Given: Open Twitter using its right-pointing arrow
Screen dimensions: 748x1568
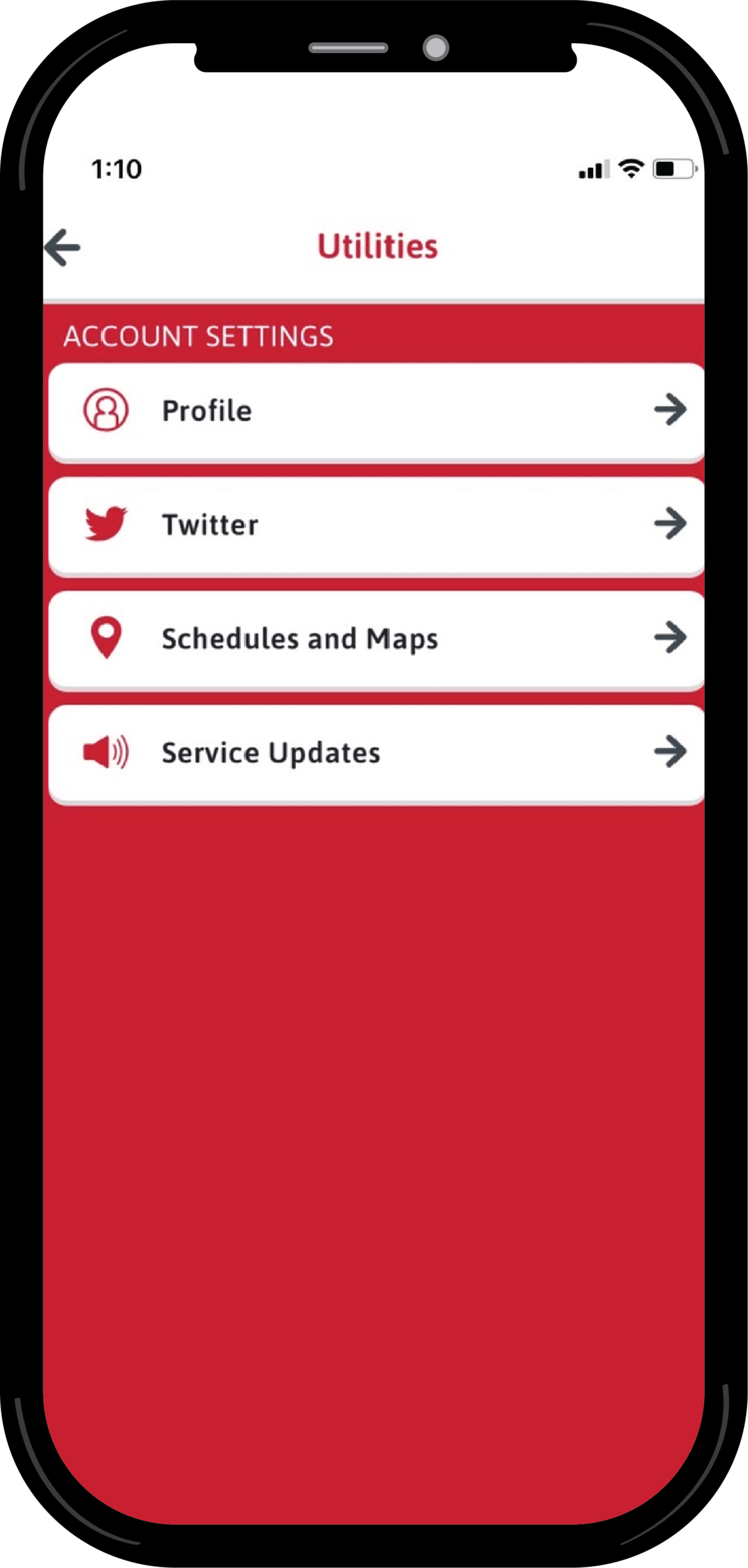Looking at the screenshot, I should point(671,524).
